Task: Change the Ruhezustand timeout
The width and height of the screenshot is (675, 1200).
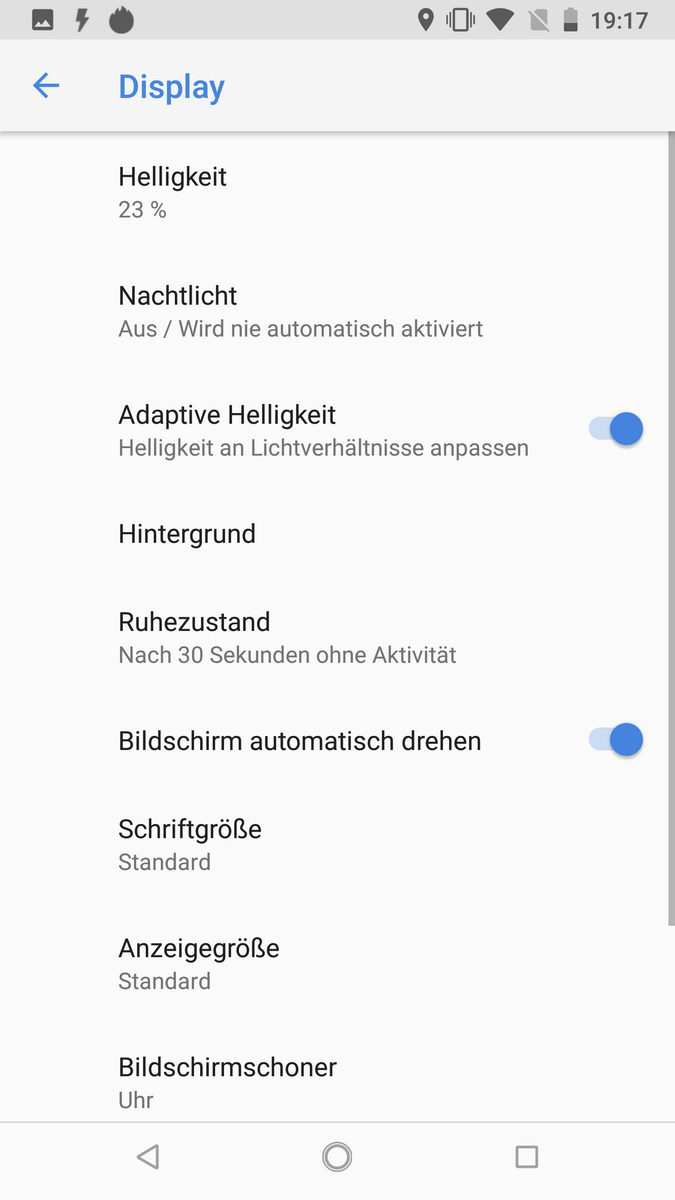Action: click(x=287, y=638)
